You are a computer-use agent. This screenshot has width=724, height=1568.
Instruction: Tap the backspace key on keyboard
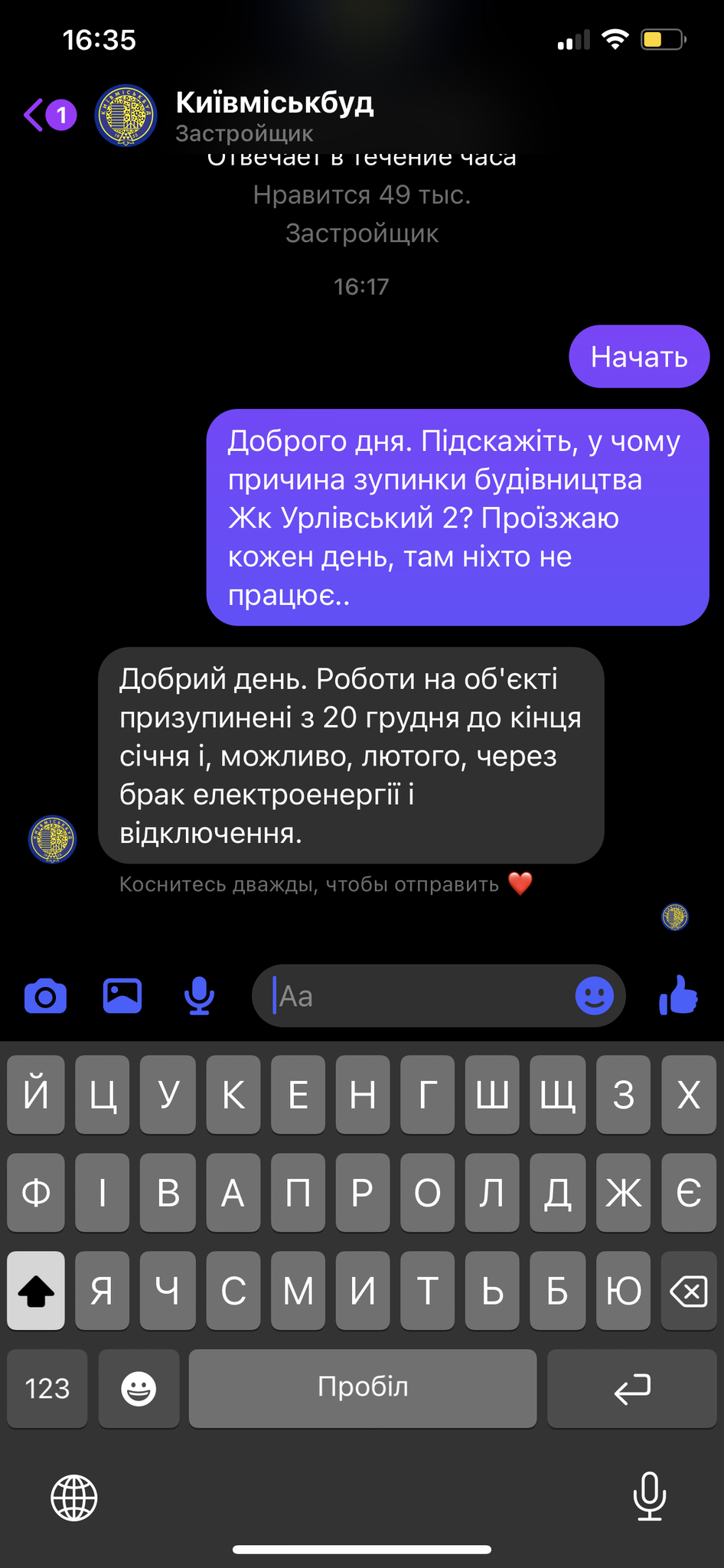[x=689, y=1292]
